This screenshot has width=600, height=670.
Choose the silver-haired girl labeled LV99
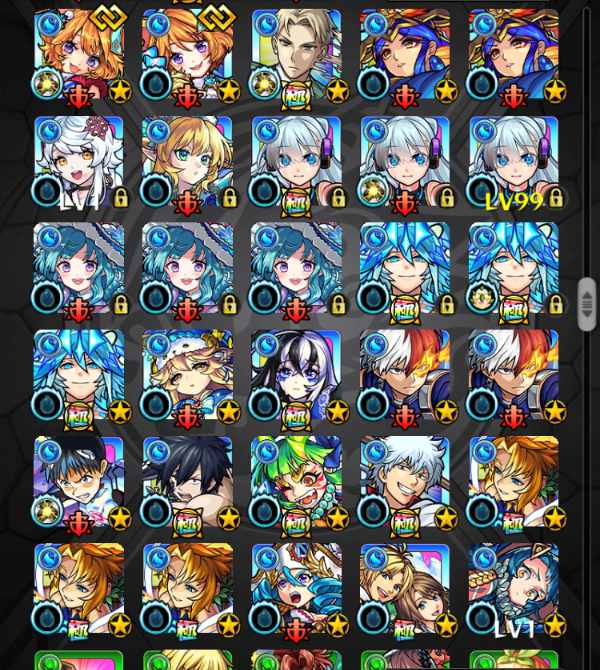(x=513, y=162)
